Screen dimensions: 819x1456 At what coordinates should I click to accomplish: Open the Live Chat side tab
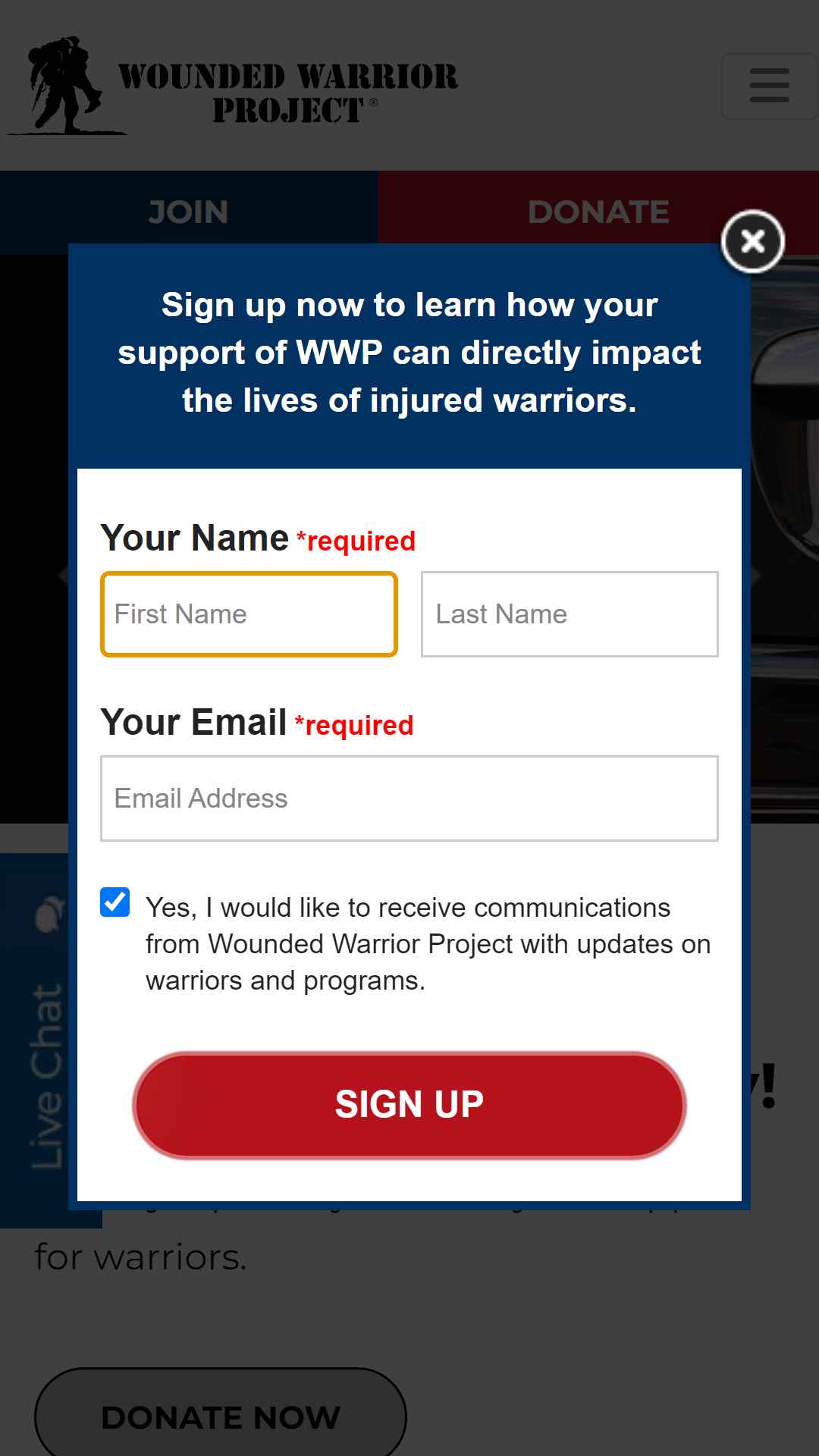[x=45, y=1040]
